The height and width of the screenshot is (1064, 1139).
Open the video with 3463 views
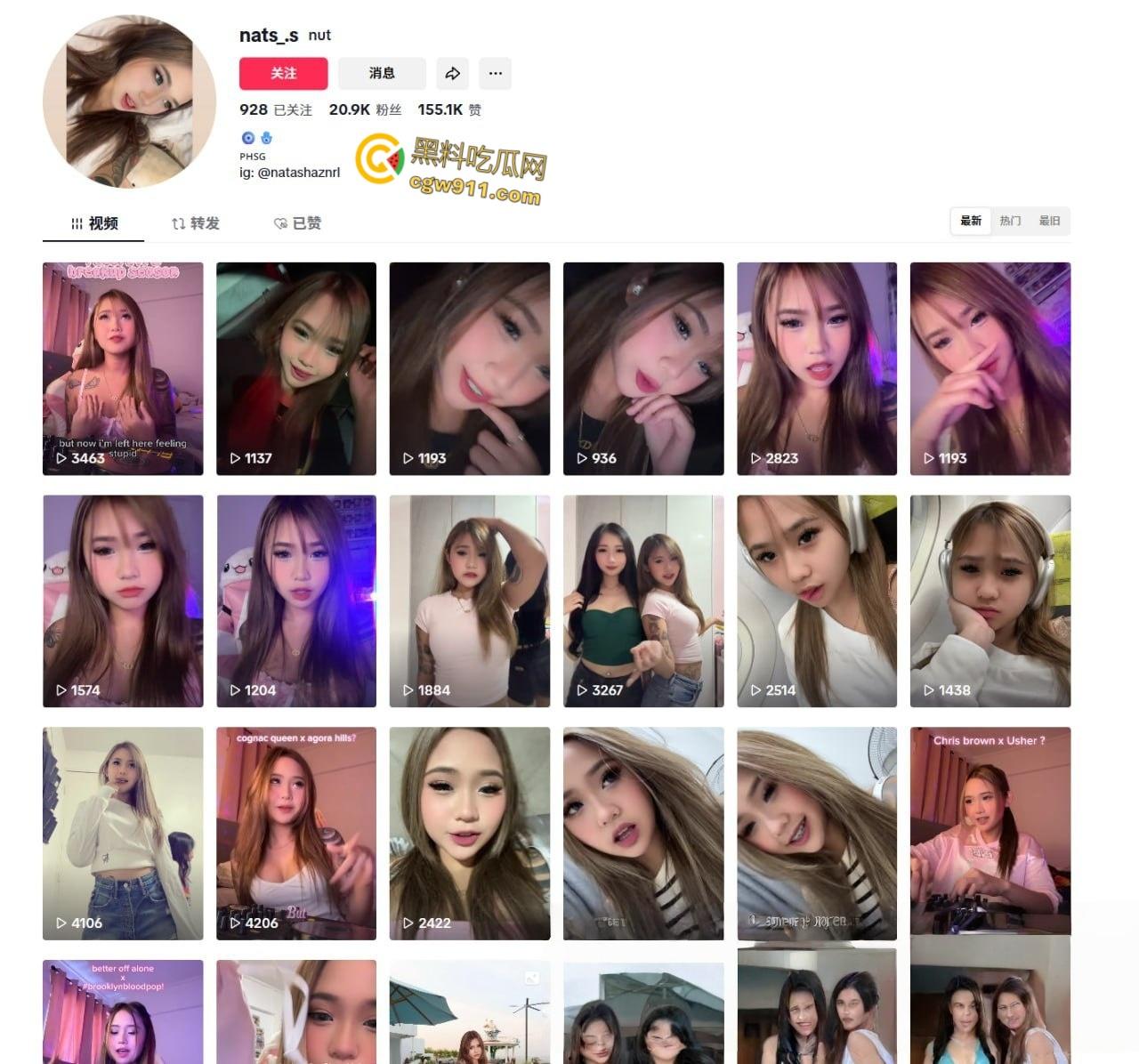(123, 368)
